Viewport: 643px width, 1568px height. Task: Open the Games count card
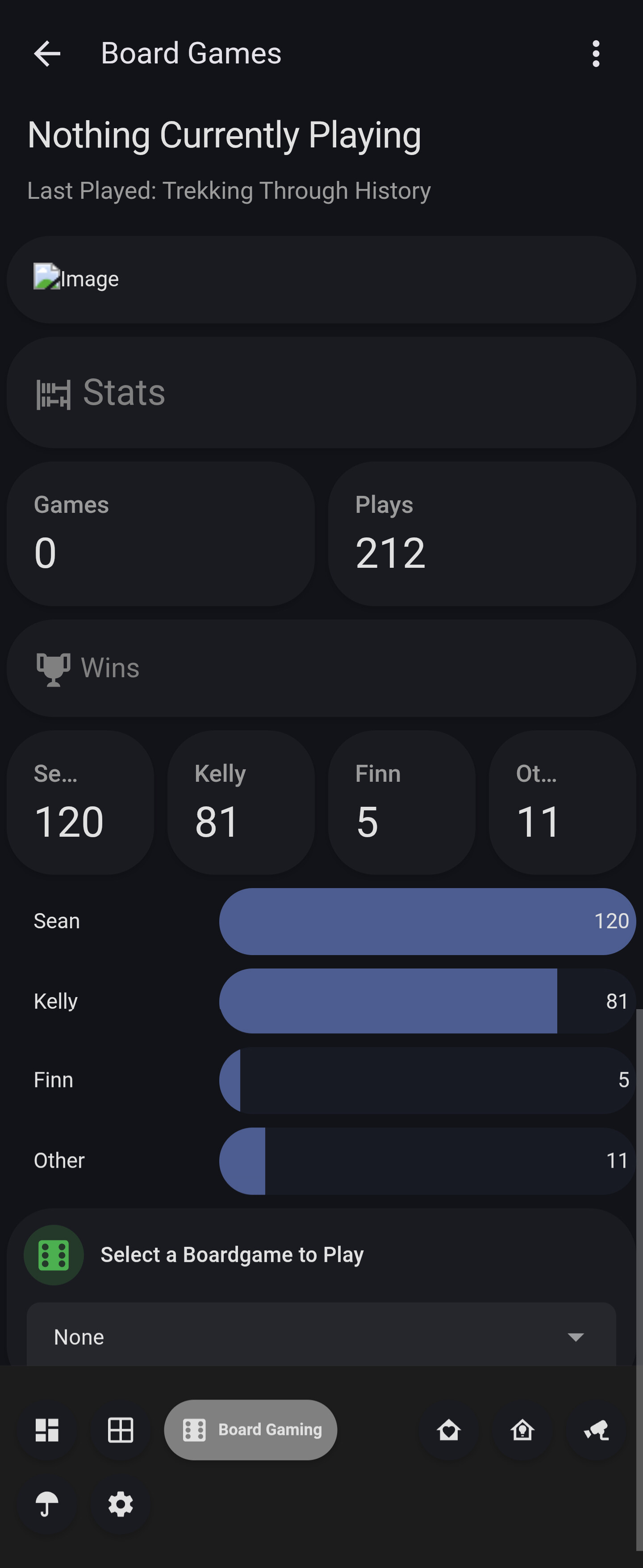pos(161,534)
